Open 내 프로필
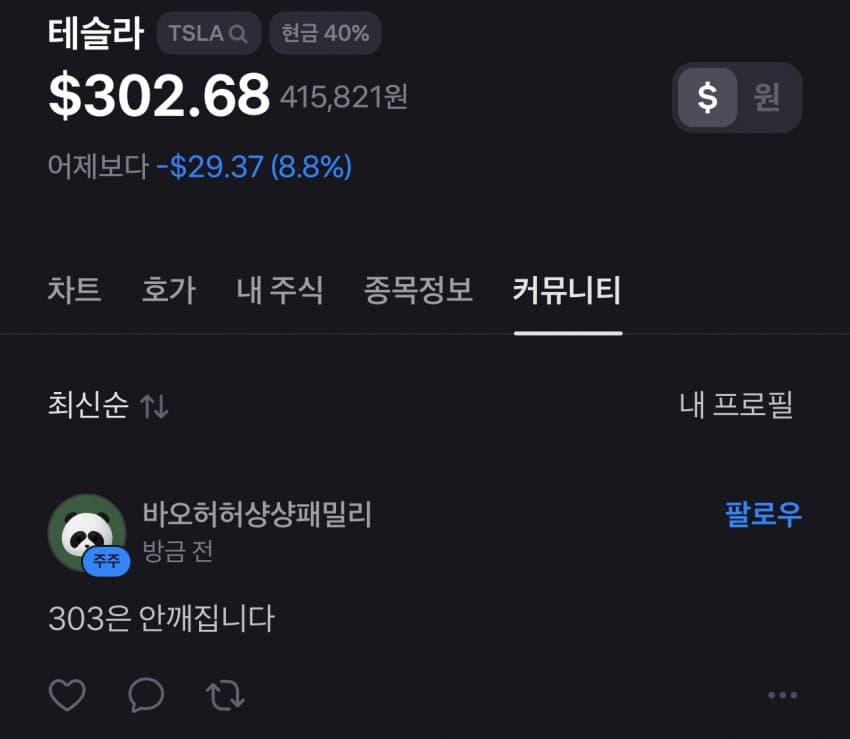The image size is (850, 739). click(x=736, y=406)
